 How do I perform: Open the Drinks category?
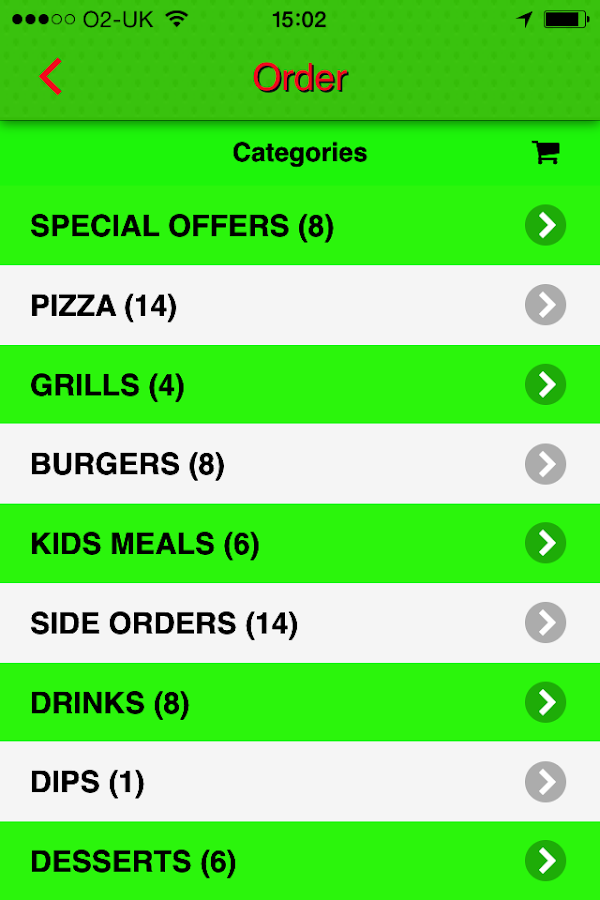(300, 703)
